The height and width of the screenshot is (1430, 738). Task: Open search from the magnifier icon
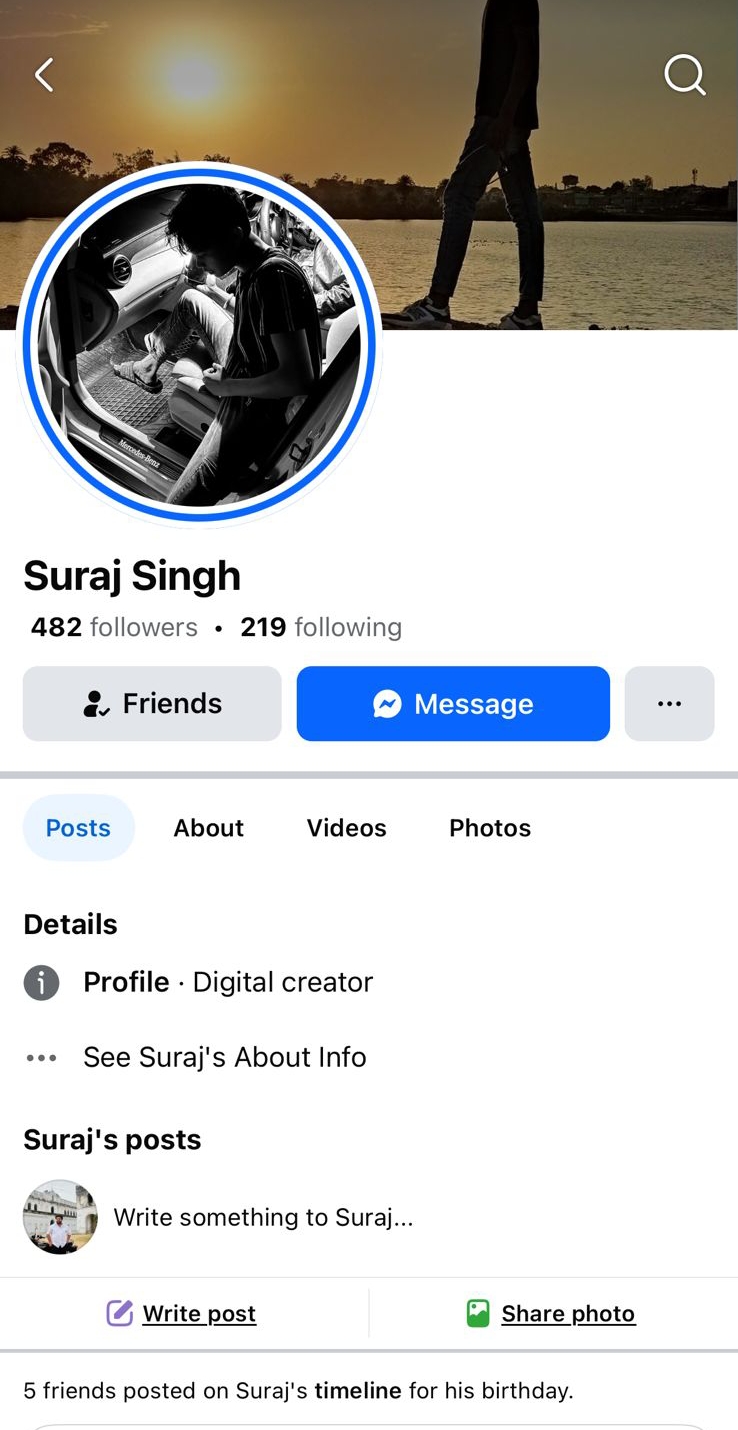point(685,75)
